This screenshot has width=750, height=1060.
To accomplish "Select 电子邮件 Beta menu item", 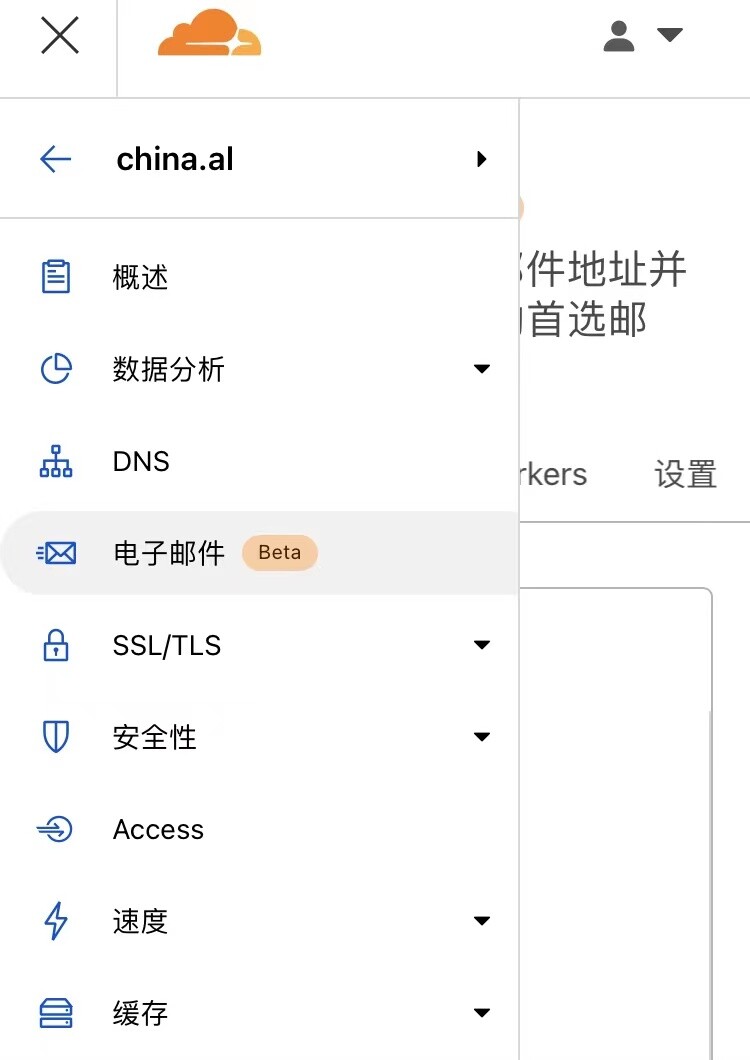I will [x=170, y=553].
